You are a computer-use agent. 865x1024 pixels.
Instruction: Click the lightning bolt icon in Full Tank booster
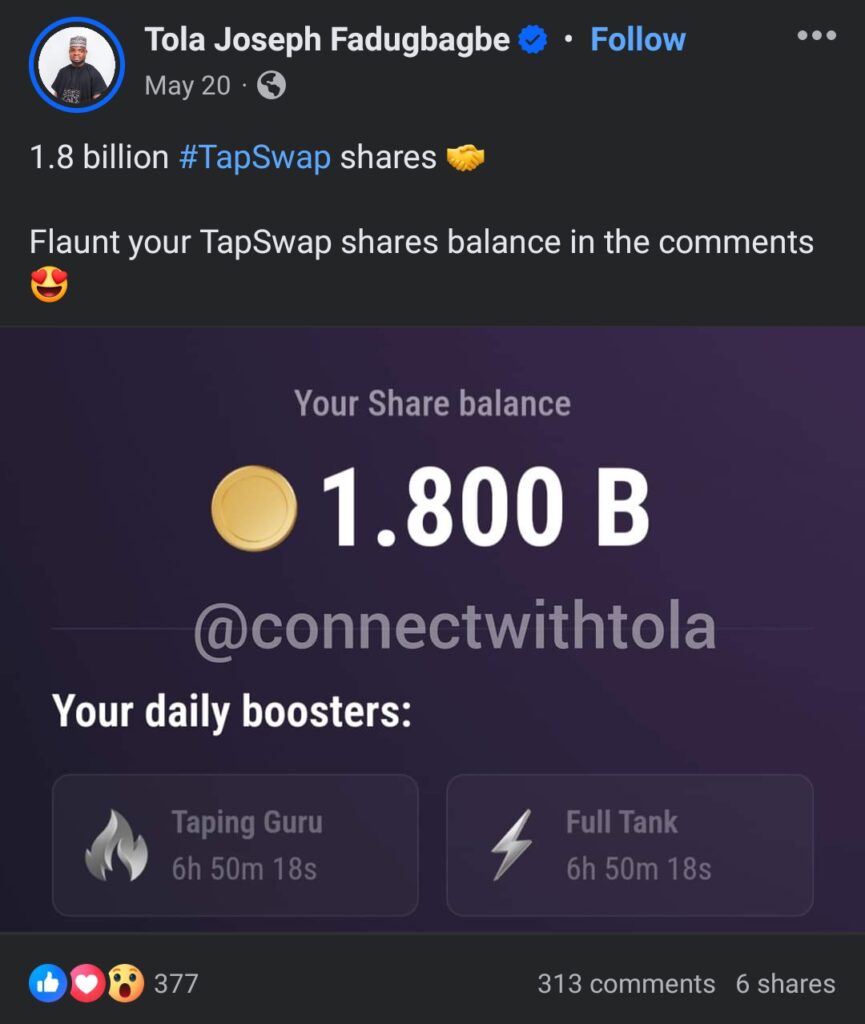(511, 843)
